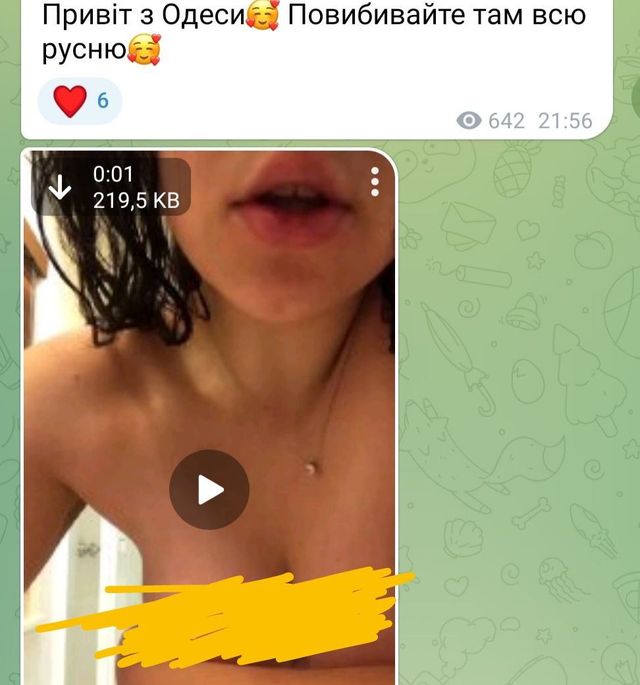This screenshot has height=685, width=640.
Task: Download the 219,5 KB video
Action: pyautogui.click(x=61, y=187)
